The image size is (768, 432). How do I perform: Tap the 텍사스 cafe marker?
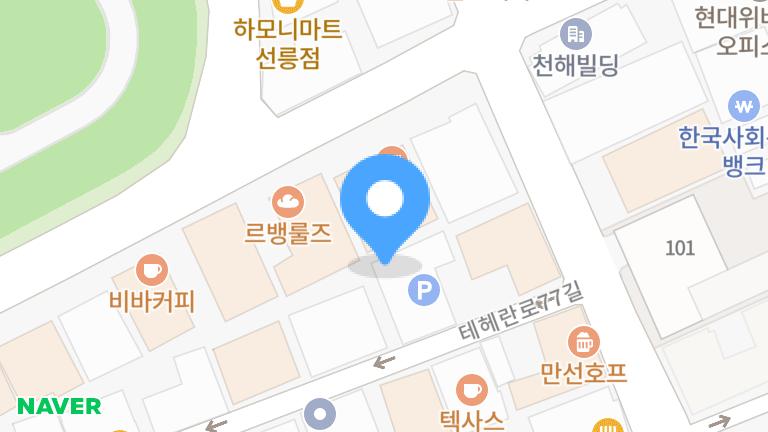[x=471, y=388]
